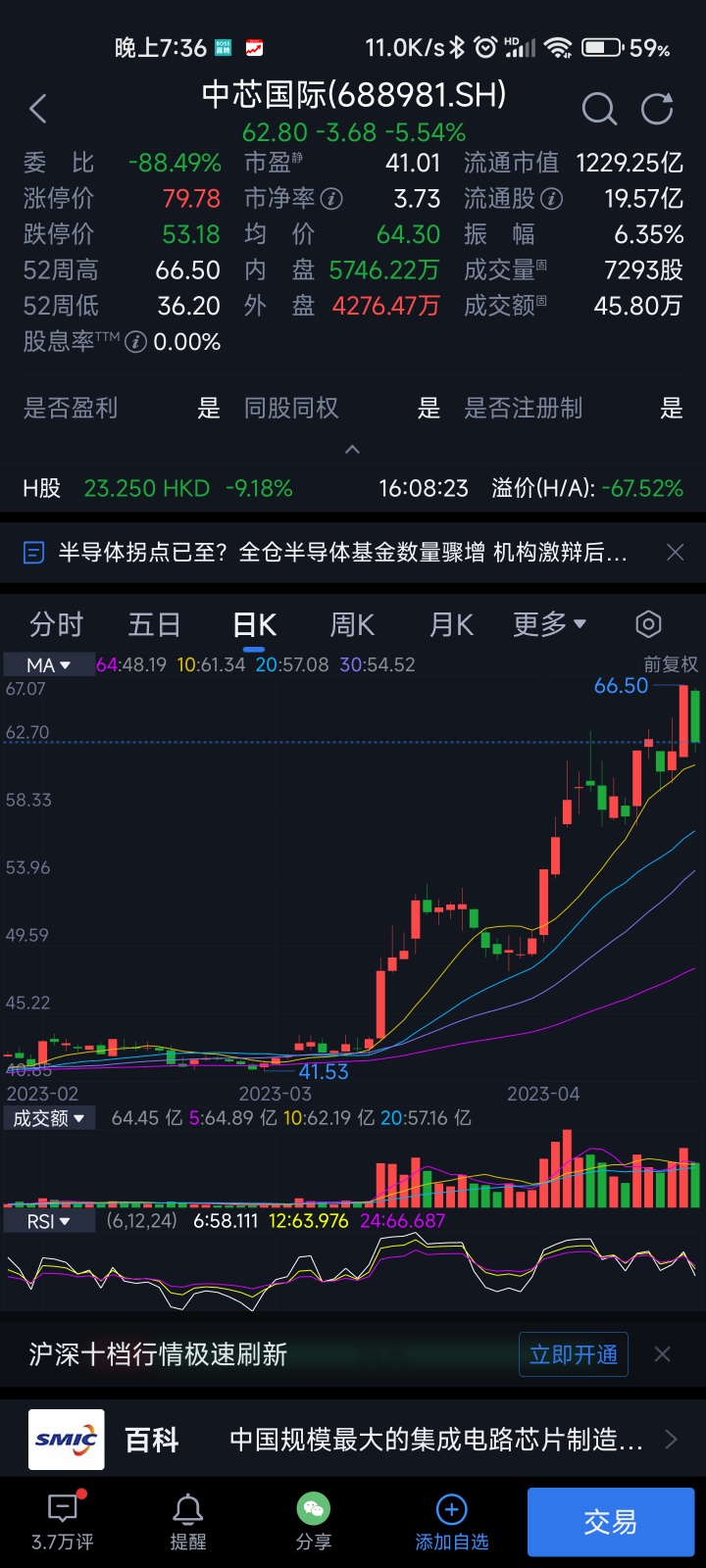This screenshot has width=706, height=1568.
Task: Open the 3.7万评 comments
Action: pos(63,1522)
